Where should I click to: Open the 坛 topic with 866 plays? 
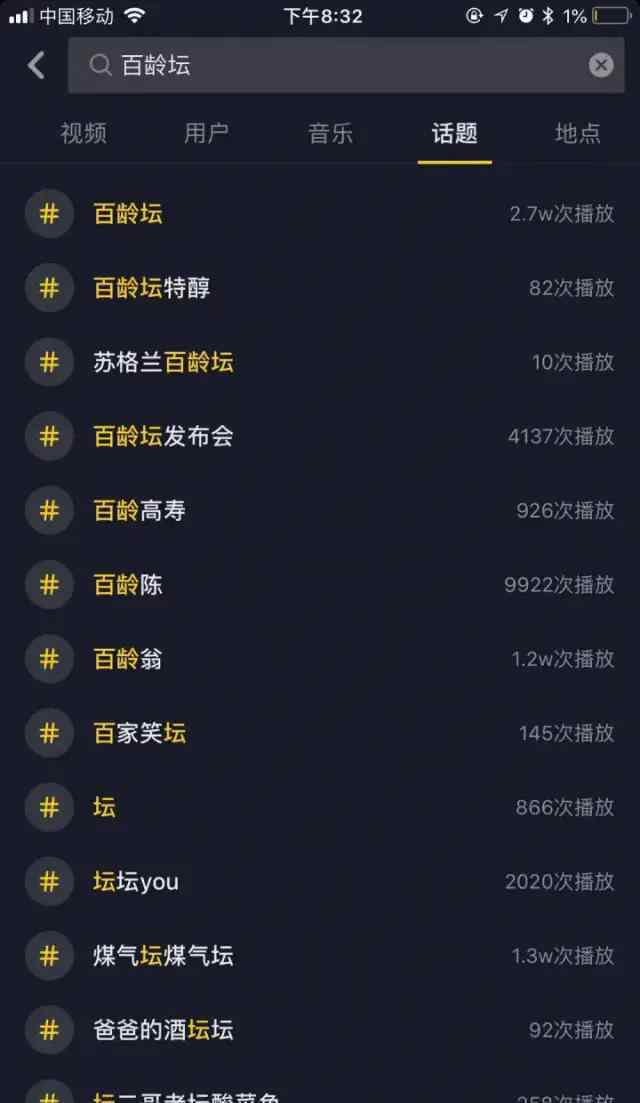[105, 807]
